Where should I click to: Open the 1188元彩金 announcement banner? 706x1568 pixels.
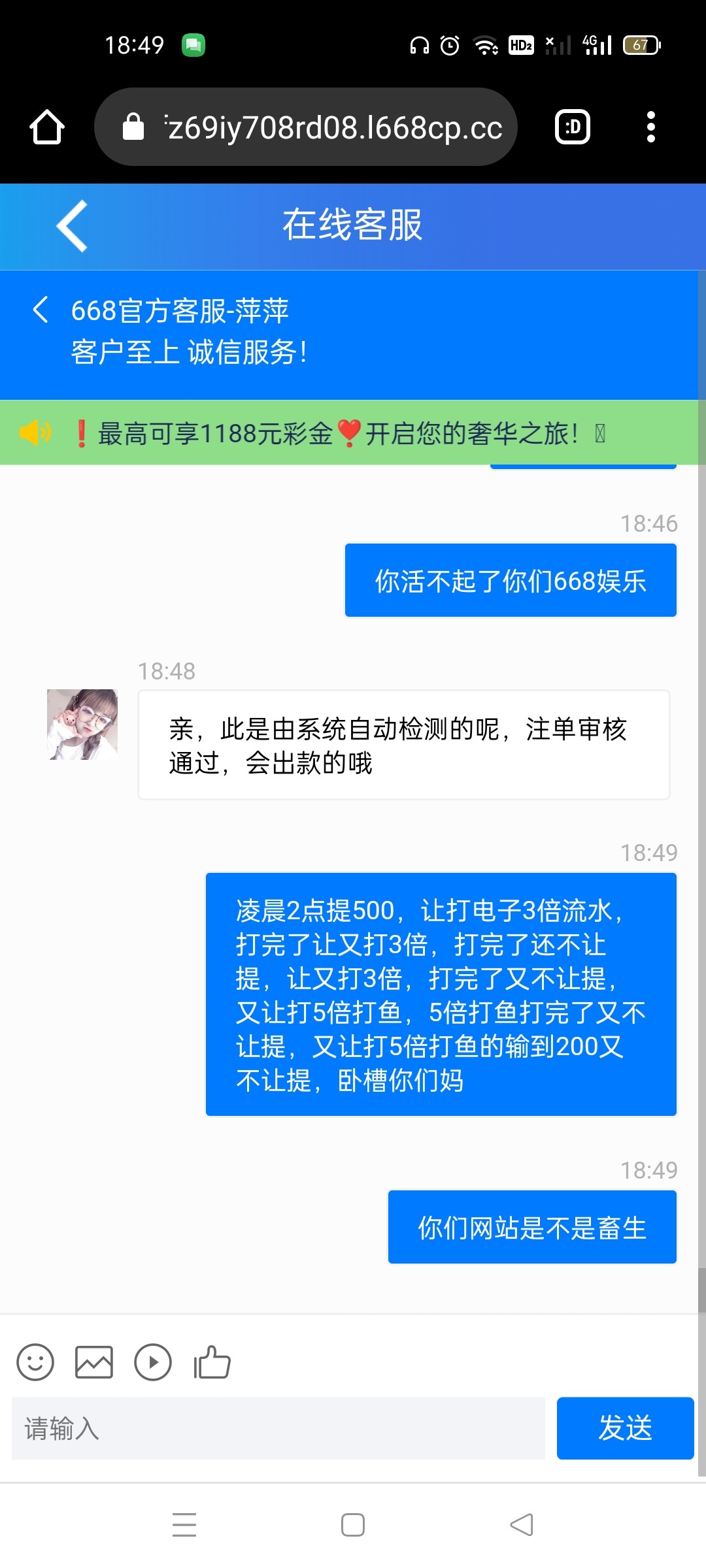pos(337,433)
